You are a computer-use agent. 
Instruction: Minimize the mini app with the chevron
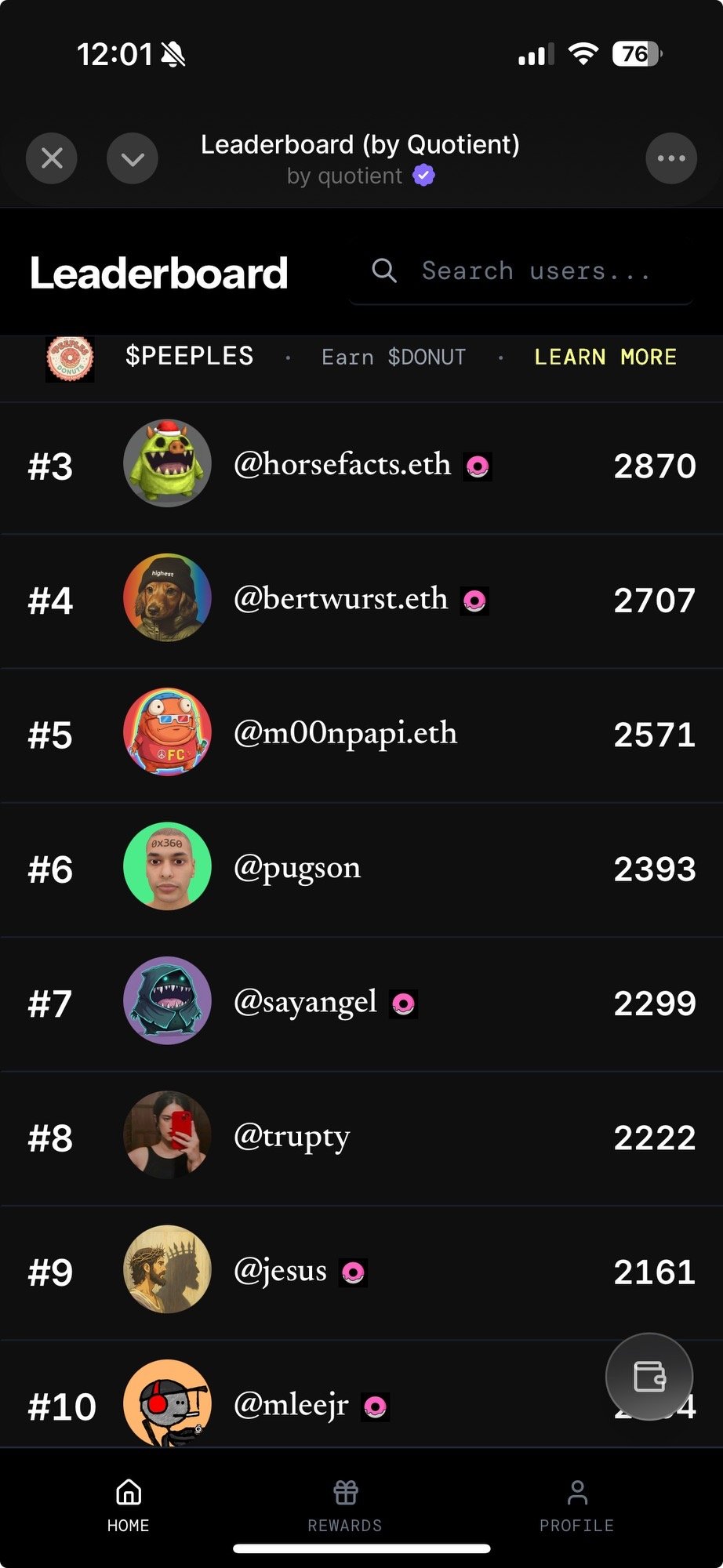(133, 158)
